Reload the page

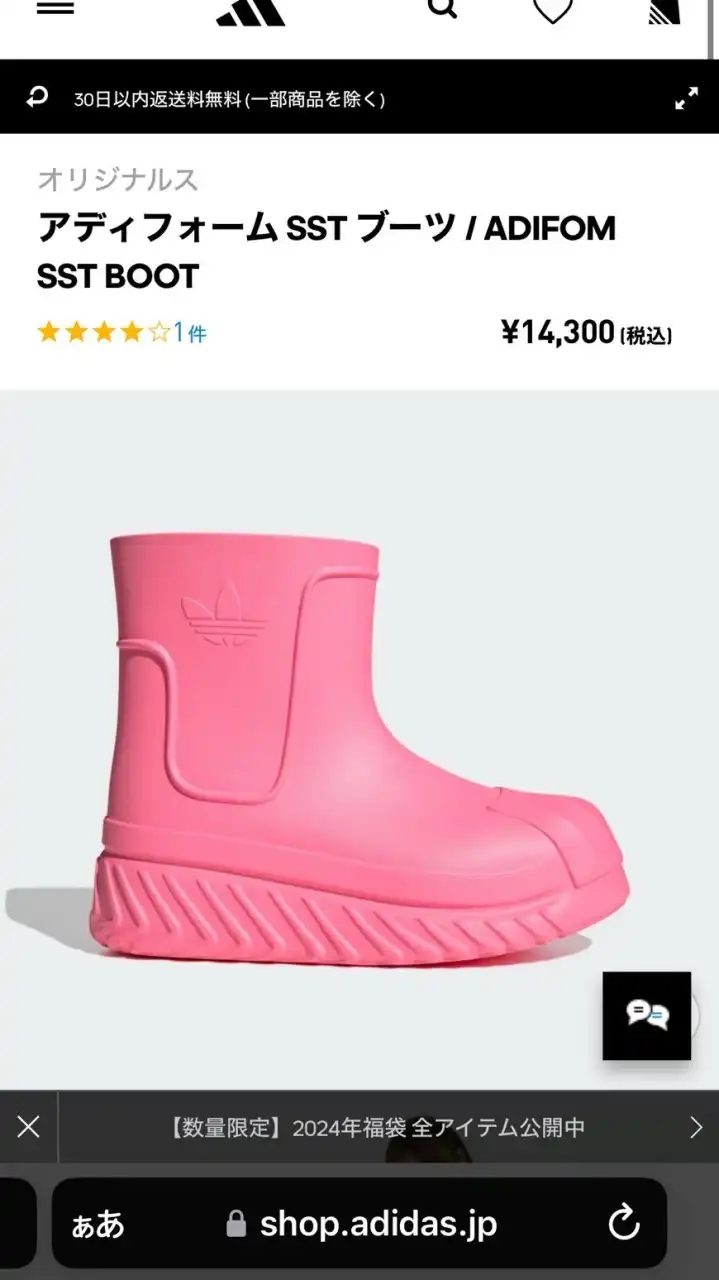[x=624, y=1223]
